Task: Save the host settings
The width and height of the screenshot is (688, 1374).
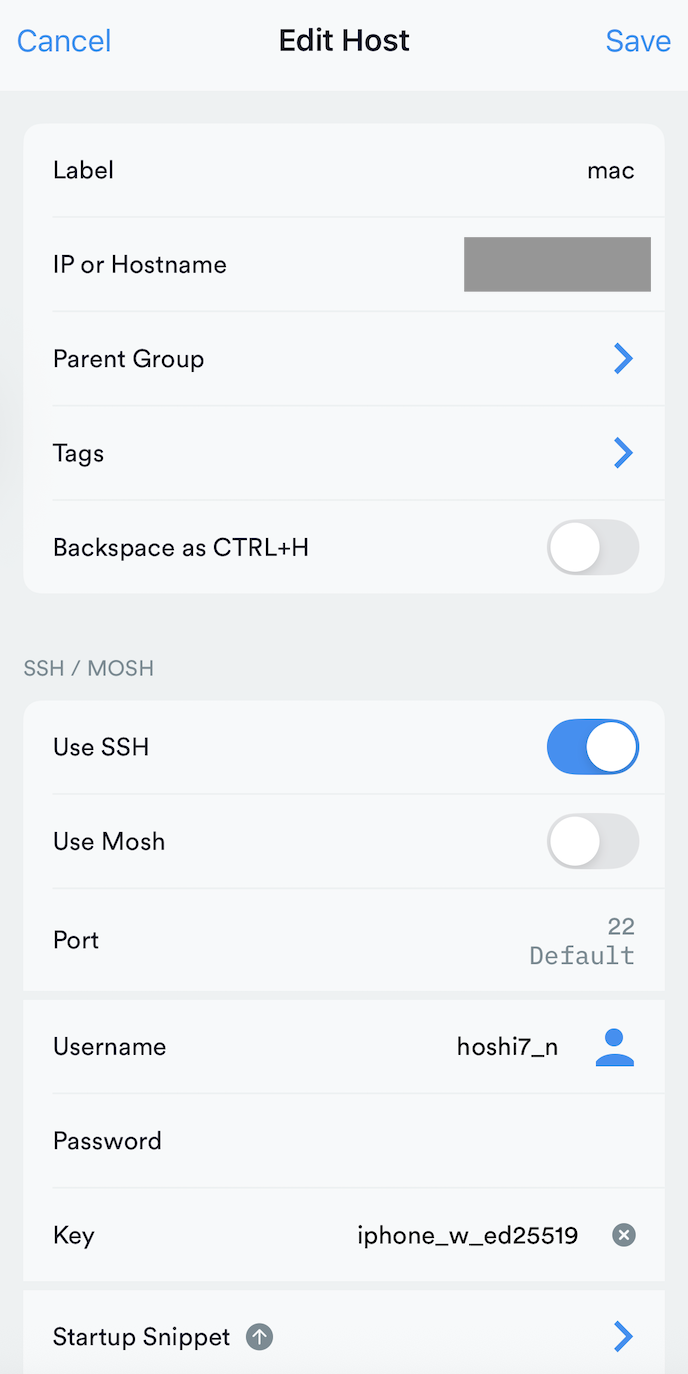Action: (x=637, y=41)
